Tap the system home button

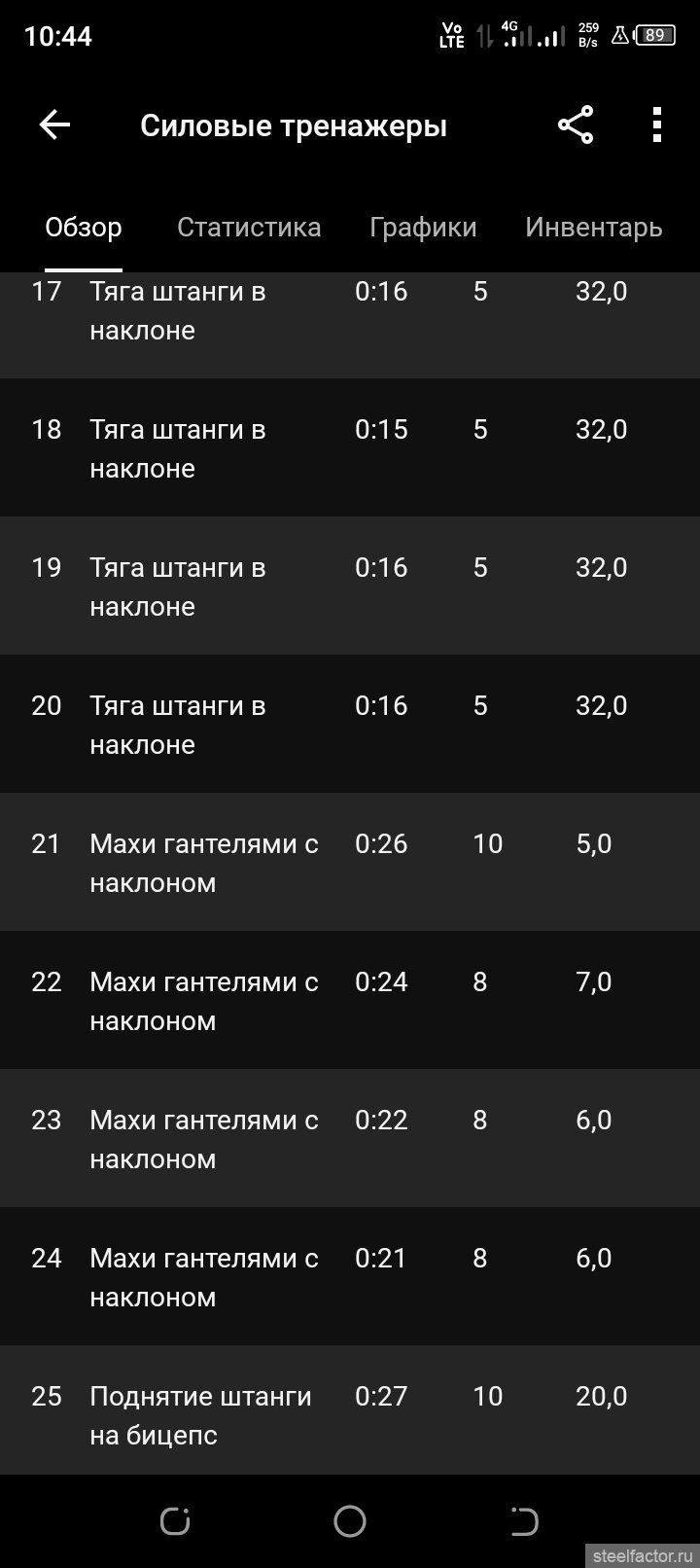(x=350, y=1521)
